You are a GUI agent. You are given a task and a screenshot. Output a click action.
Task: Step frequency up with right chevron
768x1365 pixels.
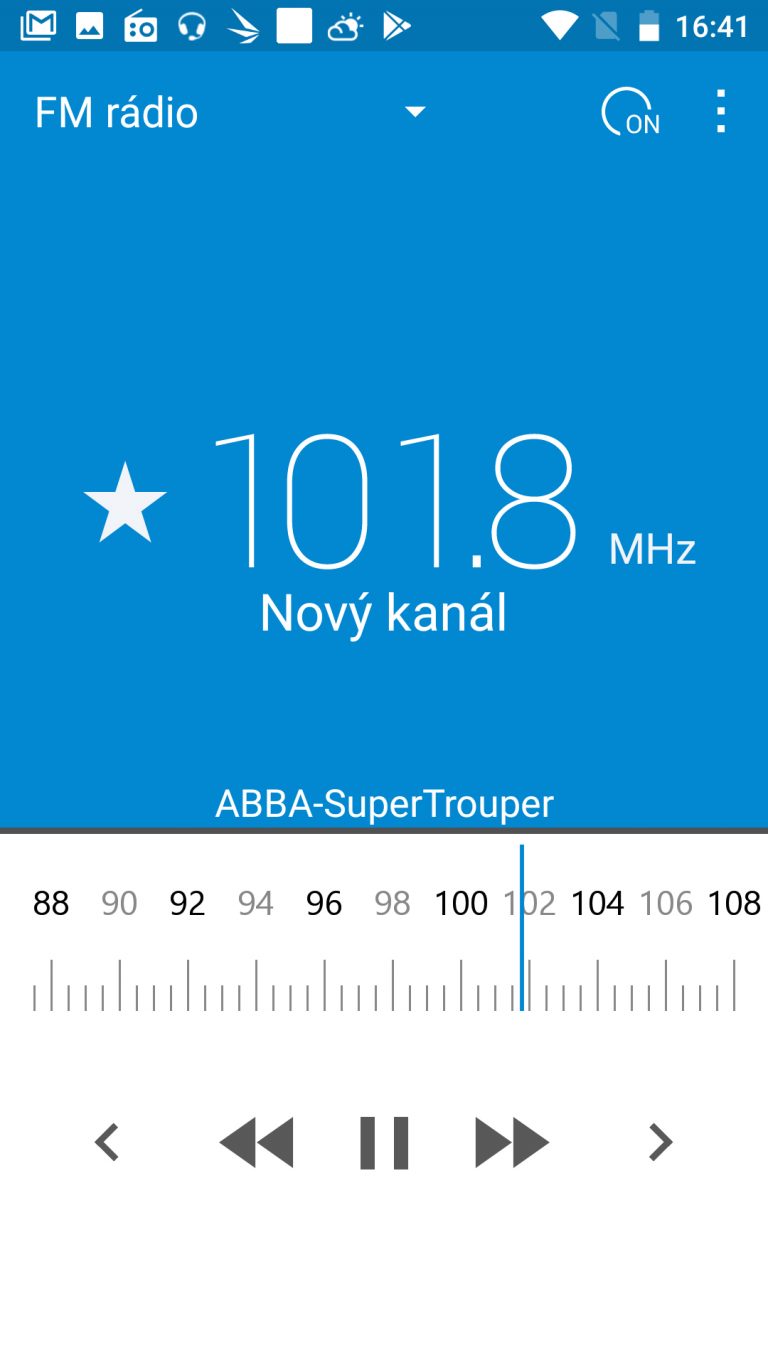(x=660, y=1142)
